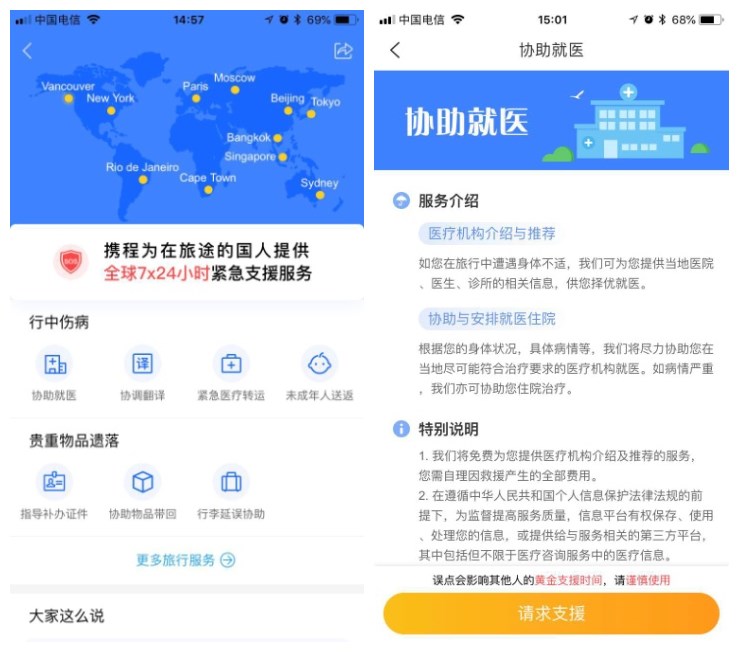Open 协助就医 service
Image resolution: width=739 pixels, height=652 pixels.
click(x=54, y=374)
